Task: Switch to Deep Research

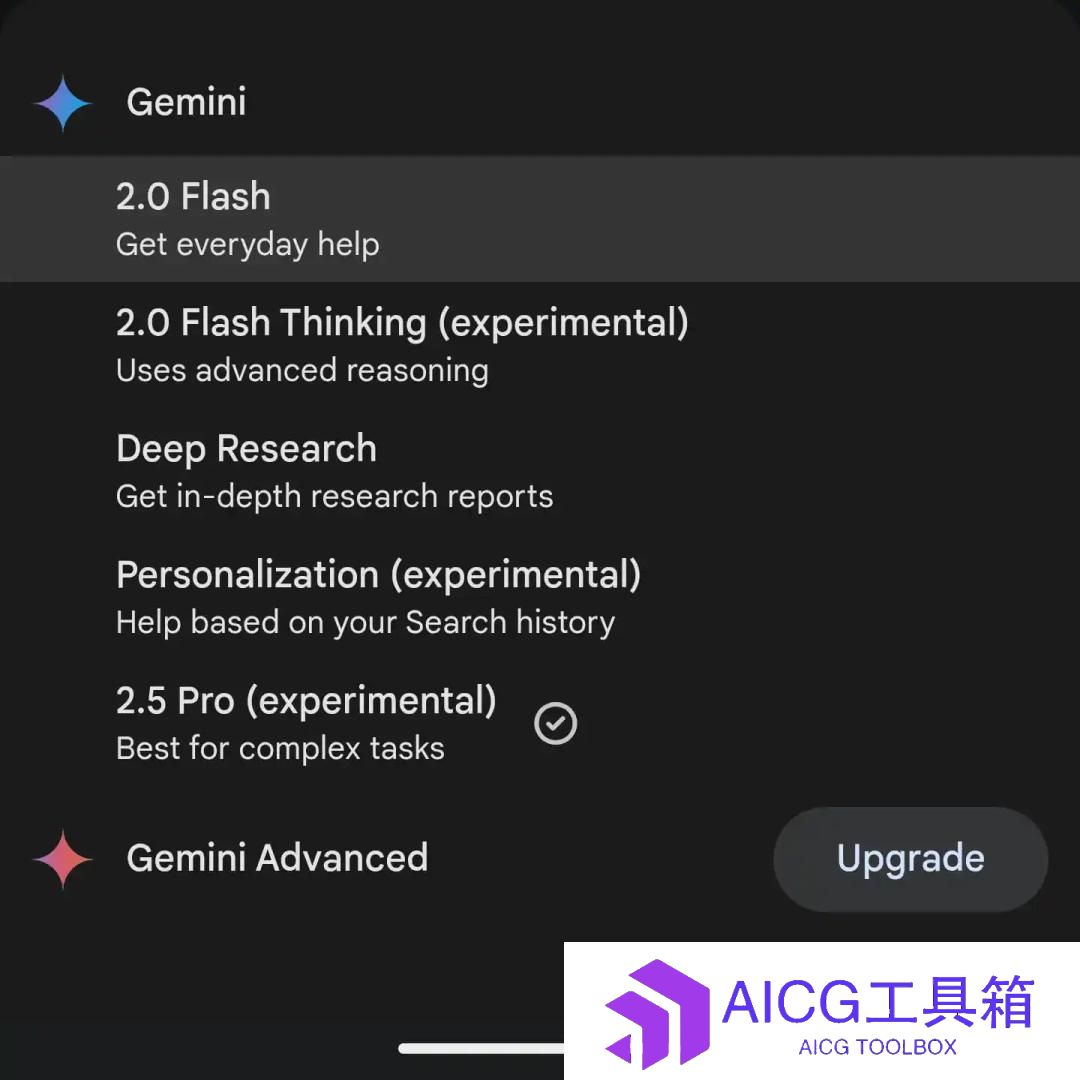Action: [x=335, y=470]
